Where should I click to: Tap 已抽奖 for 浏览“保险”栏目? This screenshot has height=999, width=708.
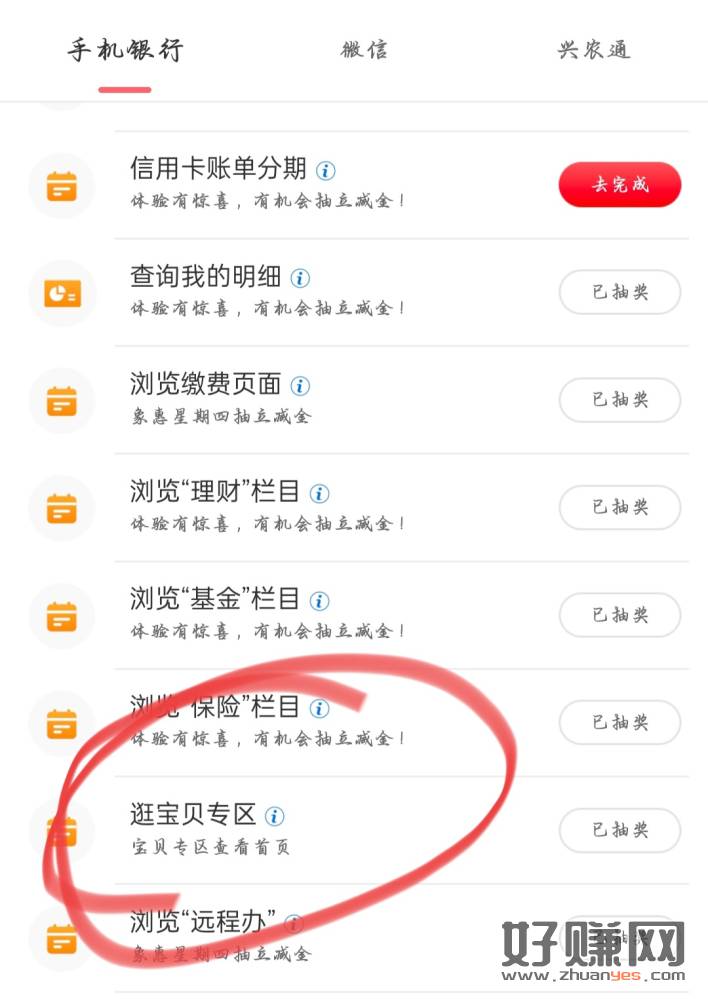coord(619,722)
